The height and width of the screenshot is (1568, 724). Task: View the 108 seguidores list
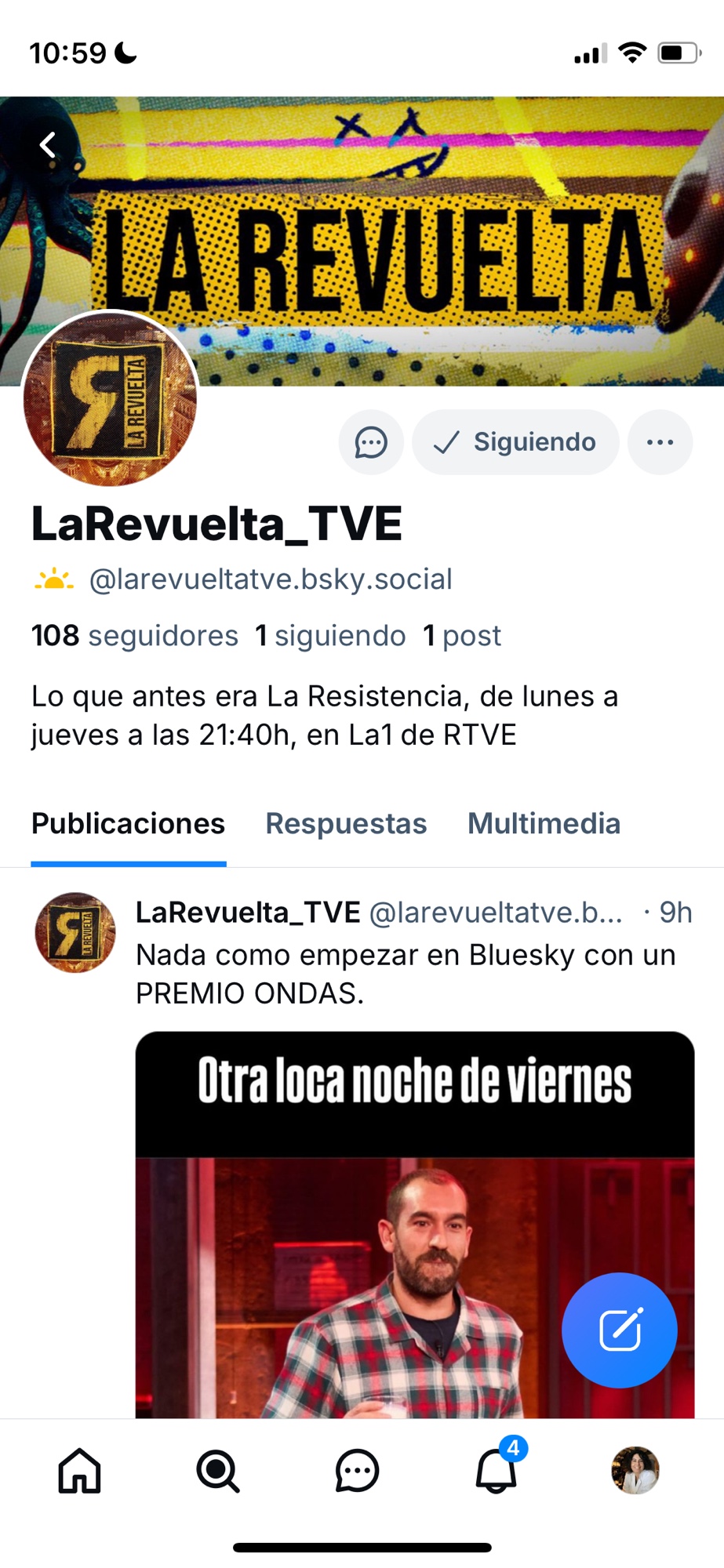135,636
